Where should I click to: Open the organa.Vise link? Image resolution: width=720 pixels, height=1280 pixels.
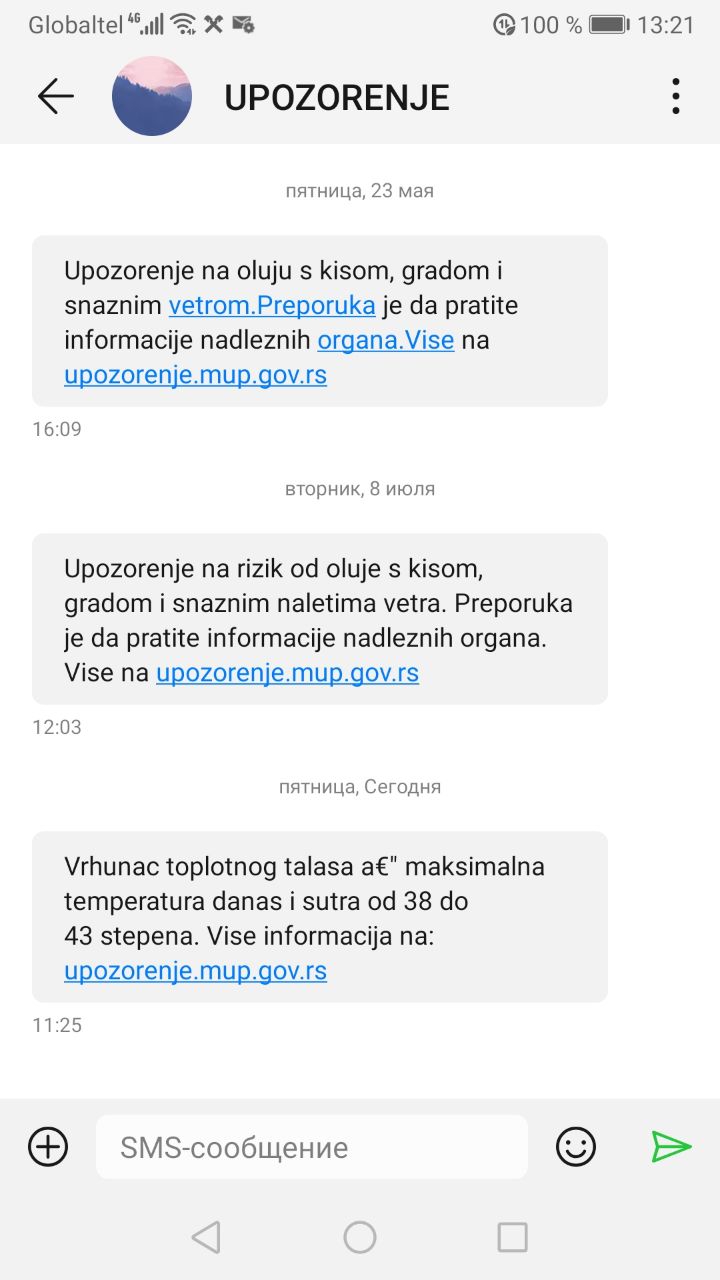point(386,340)
